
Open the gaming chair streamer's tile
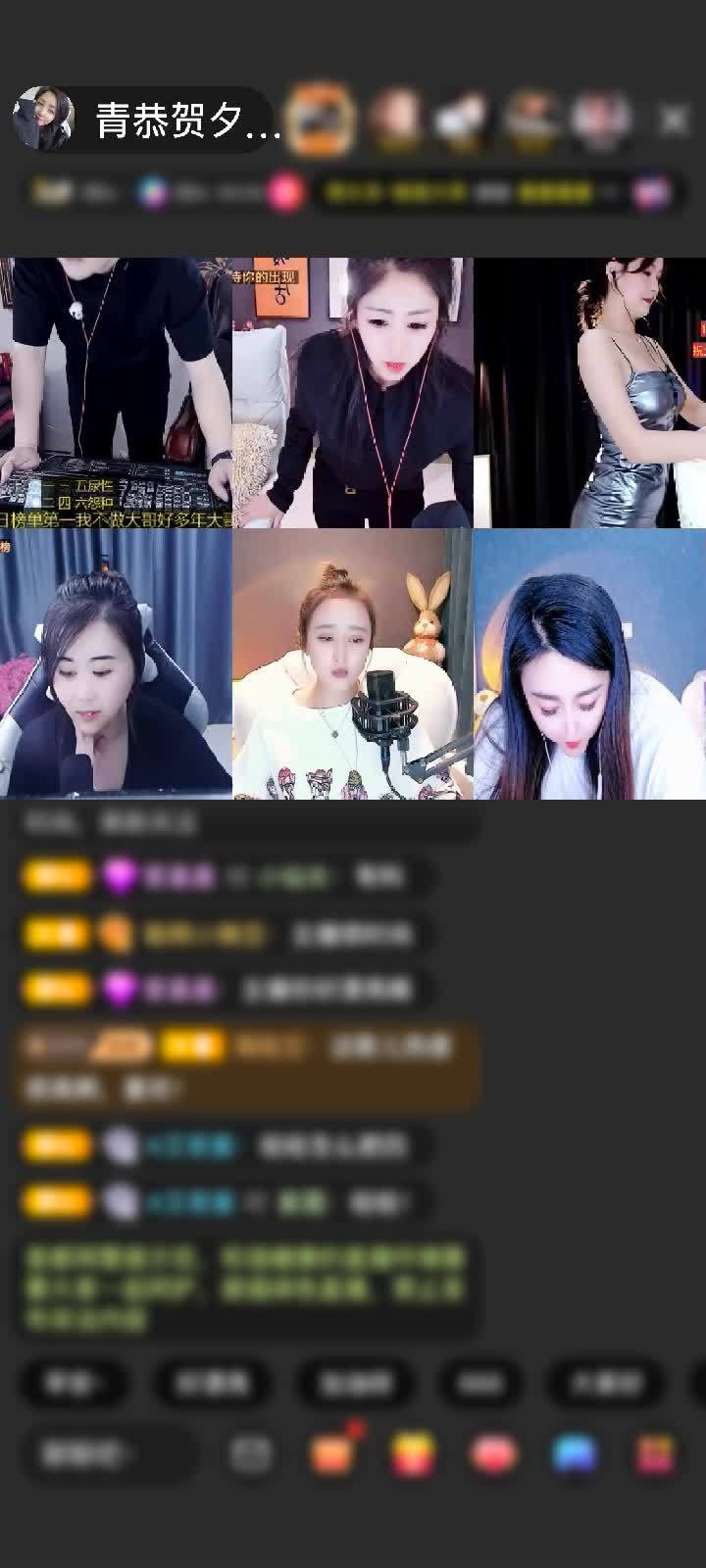[x=116, y=663]
